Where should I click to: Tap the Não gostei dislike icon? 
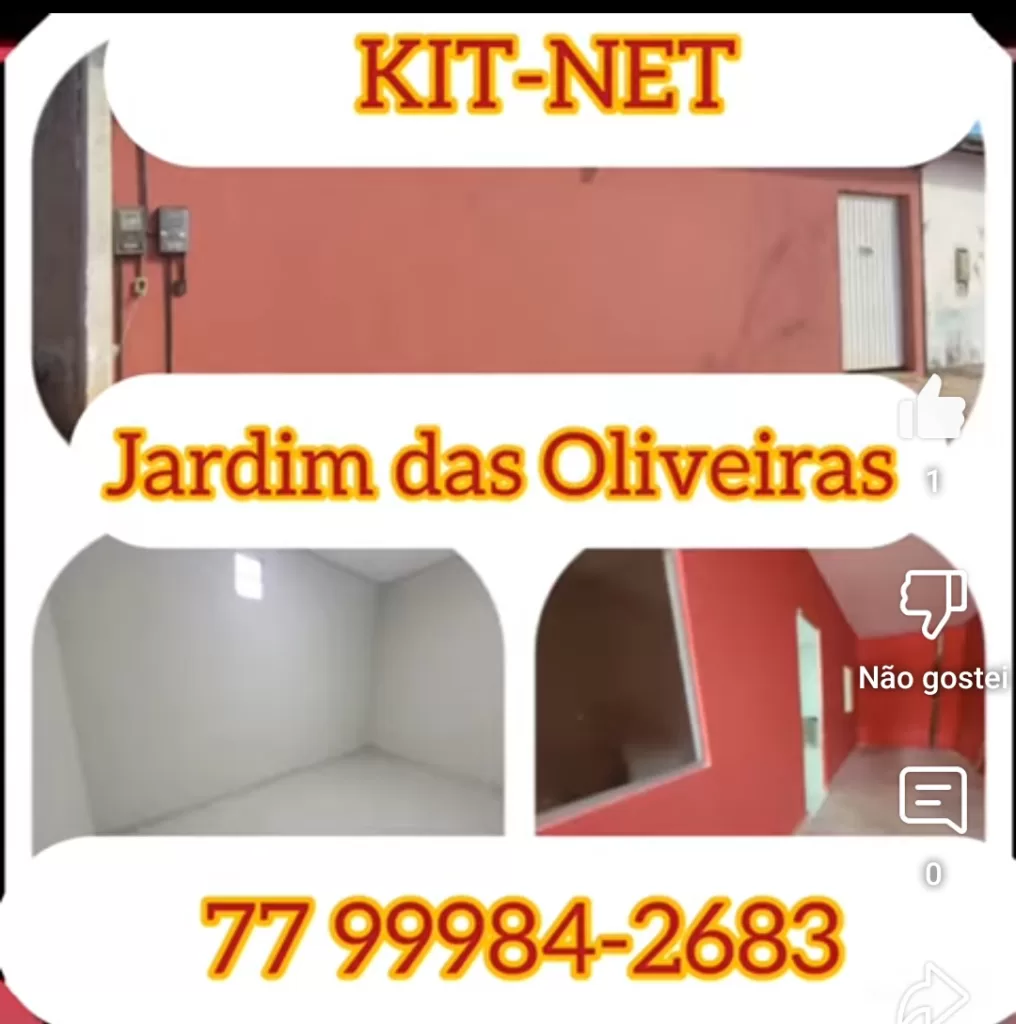pyautogui.click(x=932, y=604)
